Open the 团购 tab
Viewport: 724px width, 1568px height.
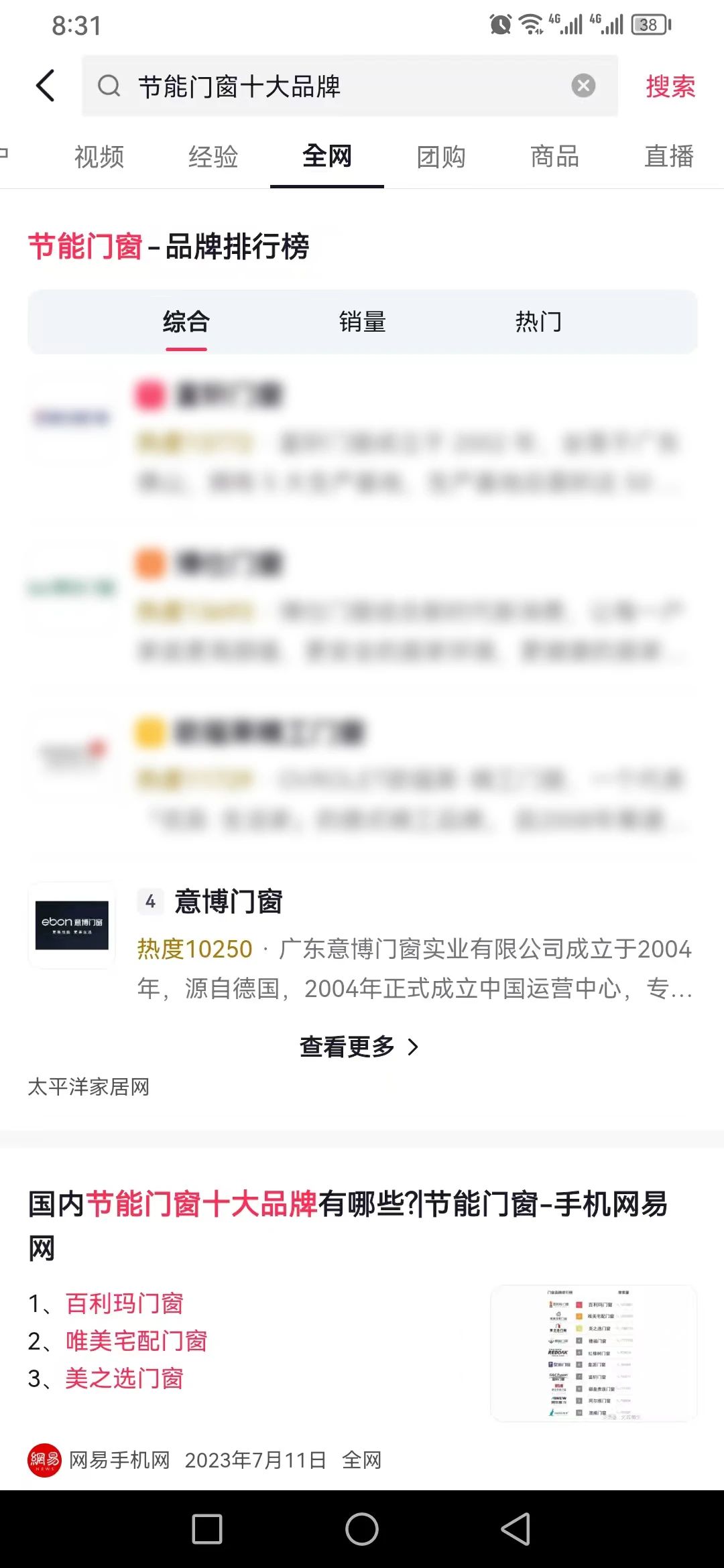pos(441,157)
